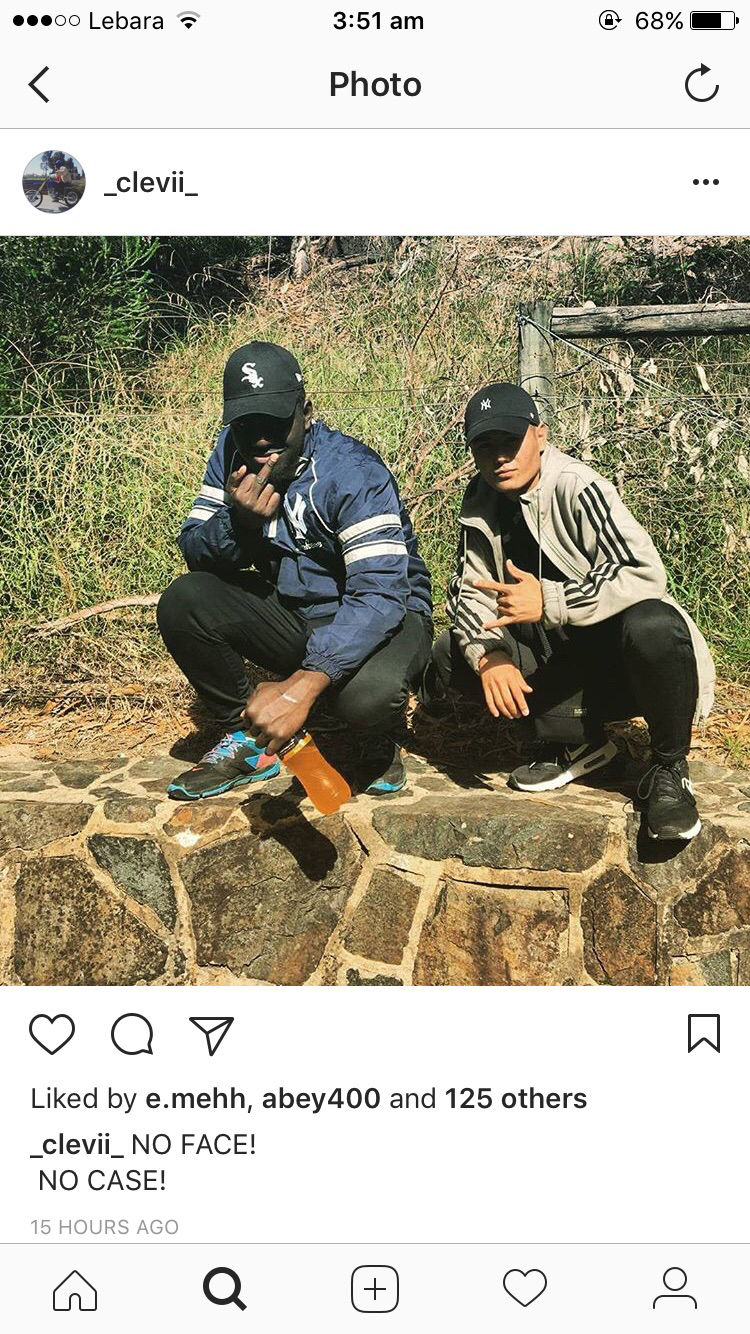Switch to the Search tab

point(225,1289)
